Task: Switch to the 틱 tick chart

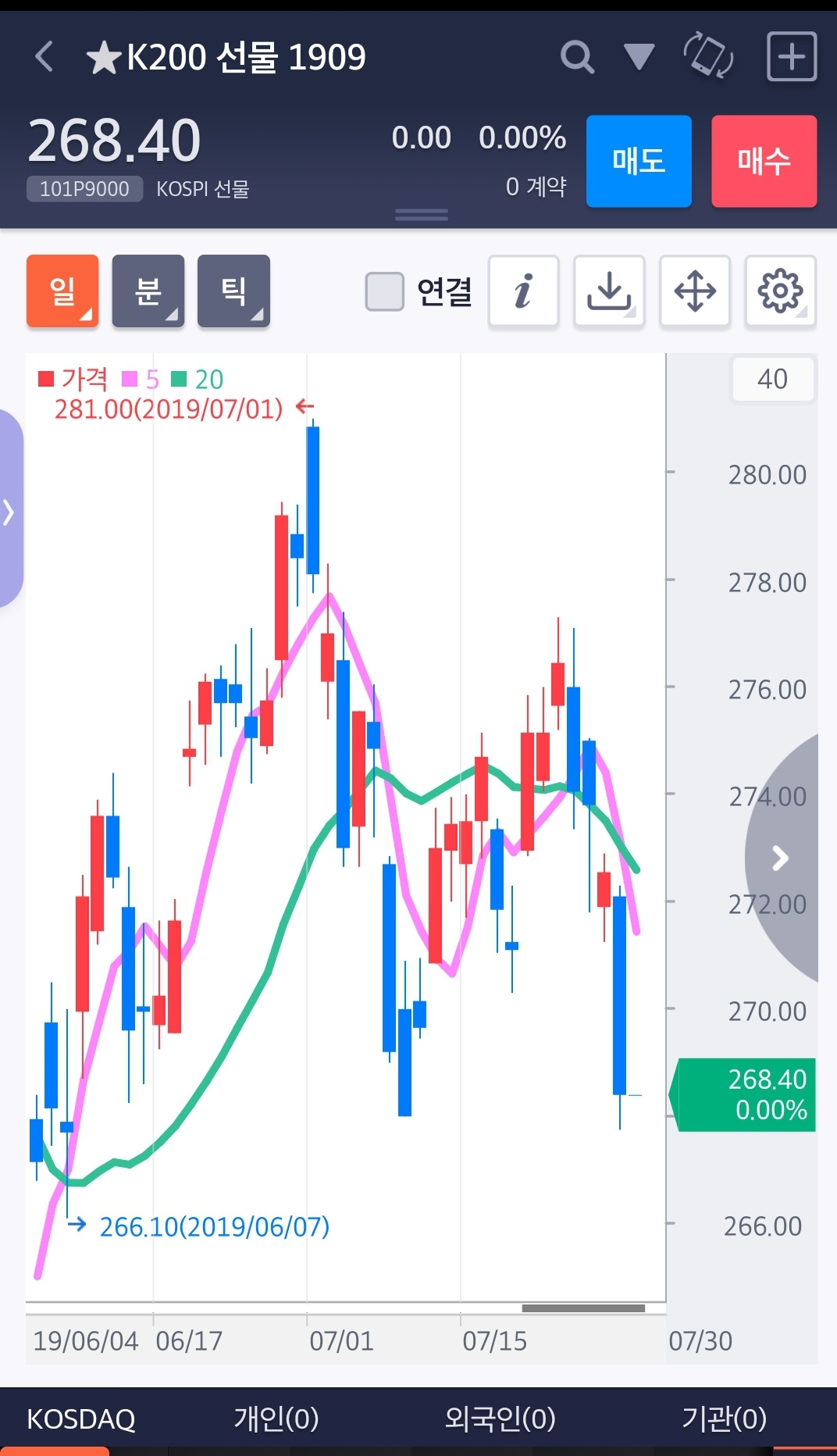Action: pyautogui.click(x=233, y=291)
